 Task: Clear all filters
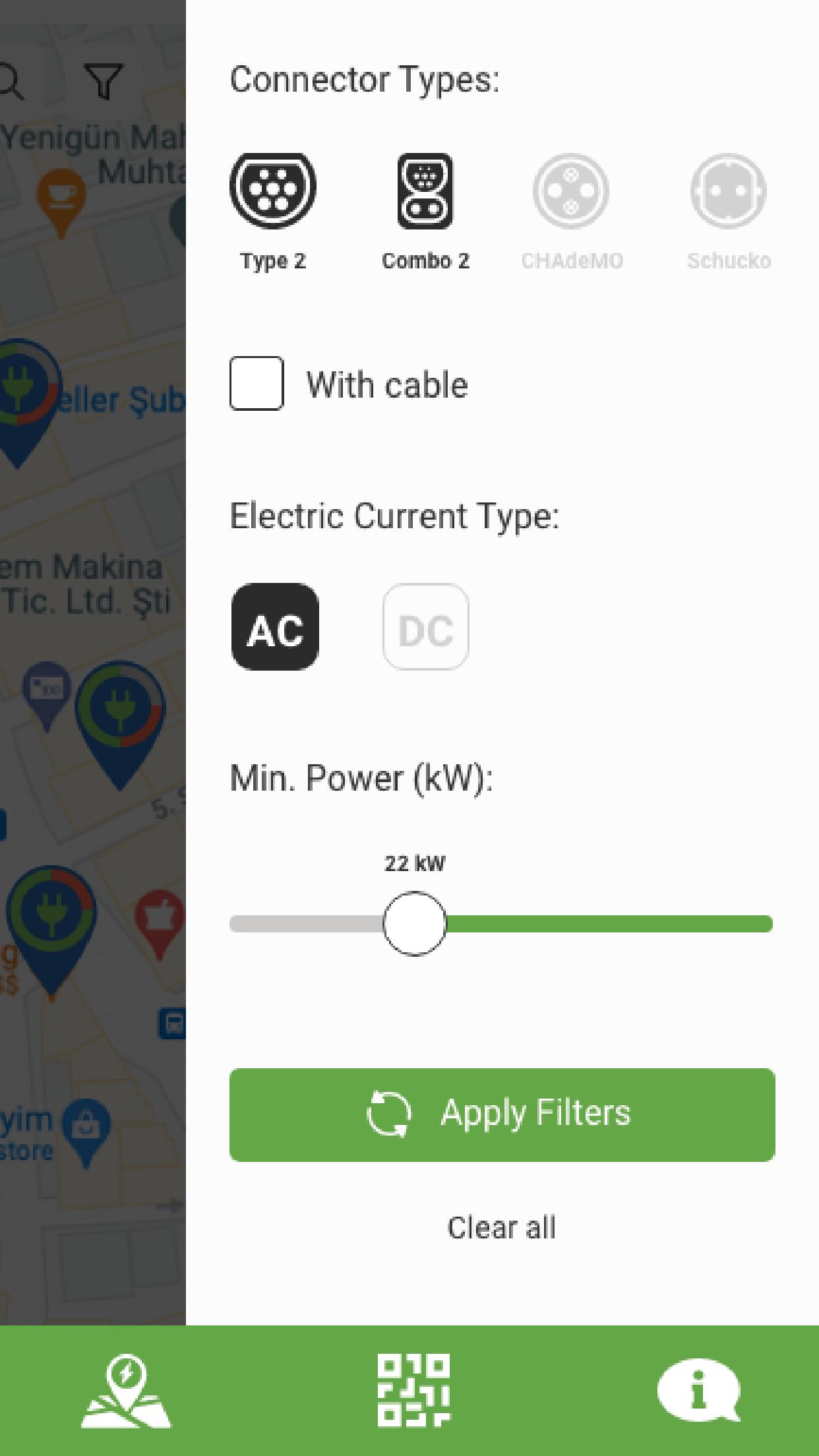click(502, 1228)
